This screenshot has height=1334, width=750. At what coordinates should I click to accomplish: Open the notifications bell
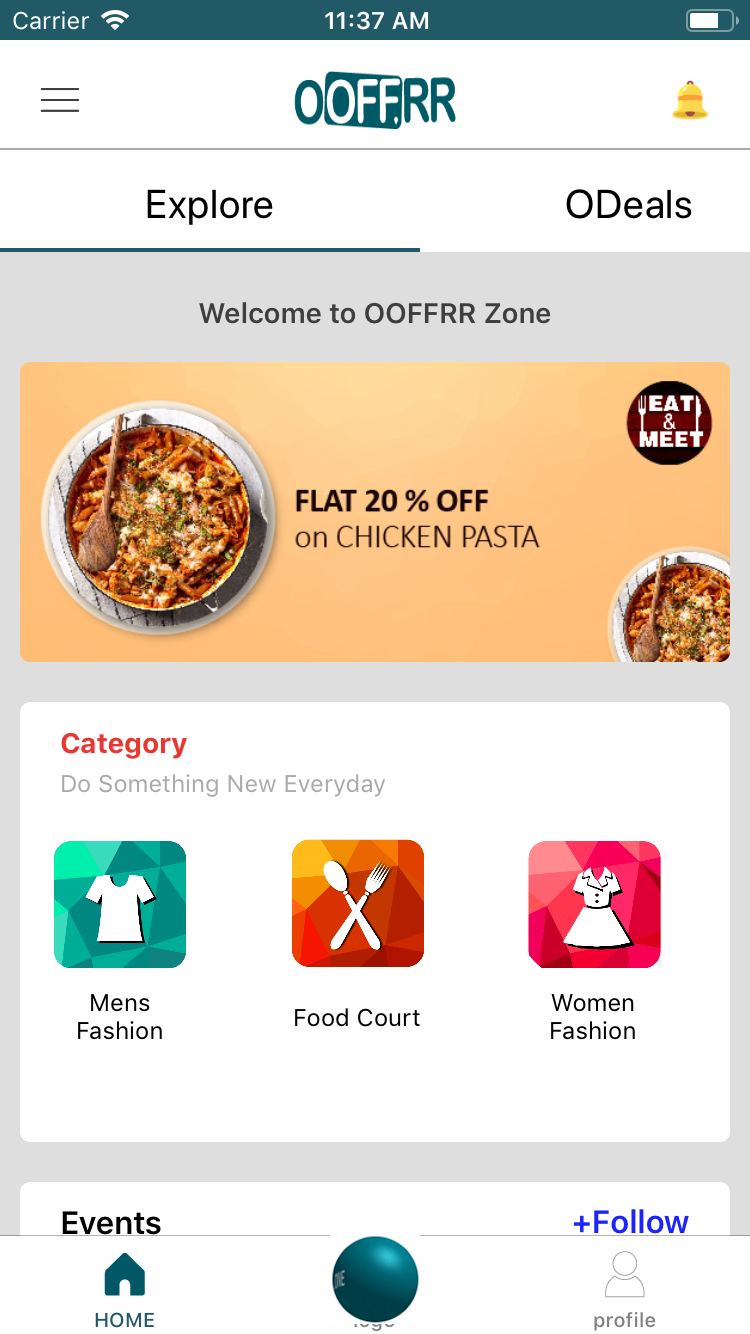coord(690,101)
